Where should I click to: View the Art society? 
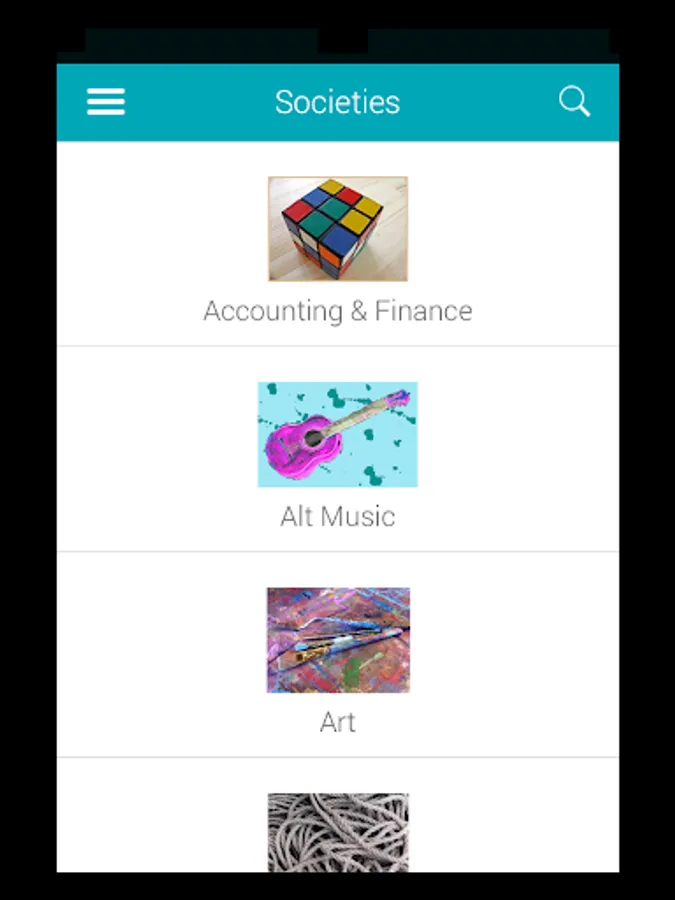[x=338, y=655]
